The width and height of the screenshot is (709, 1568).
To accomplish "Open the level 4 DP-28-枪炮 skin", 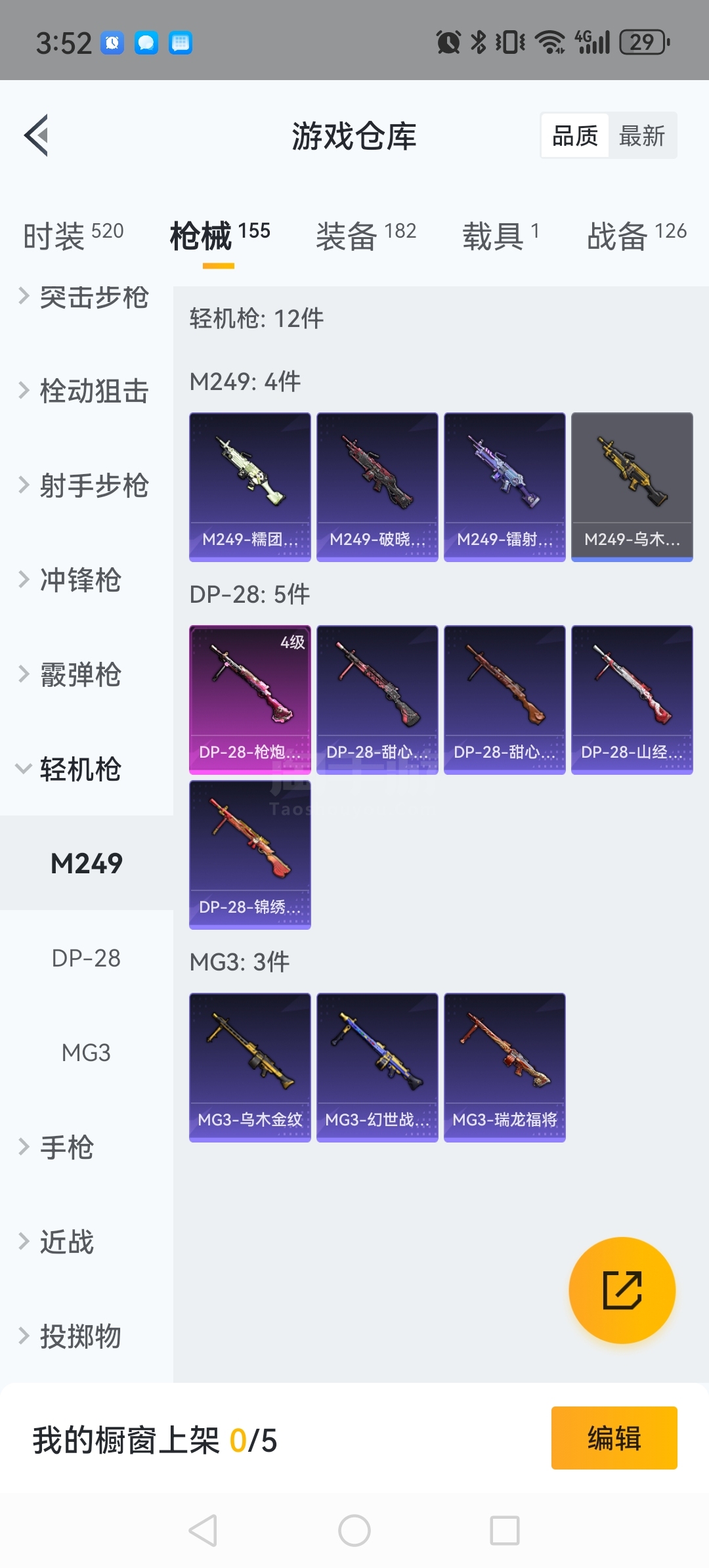I will coord(250,699).
